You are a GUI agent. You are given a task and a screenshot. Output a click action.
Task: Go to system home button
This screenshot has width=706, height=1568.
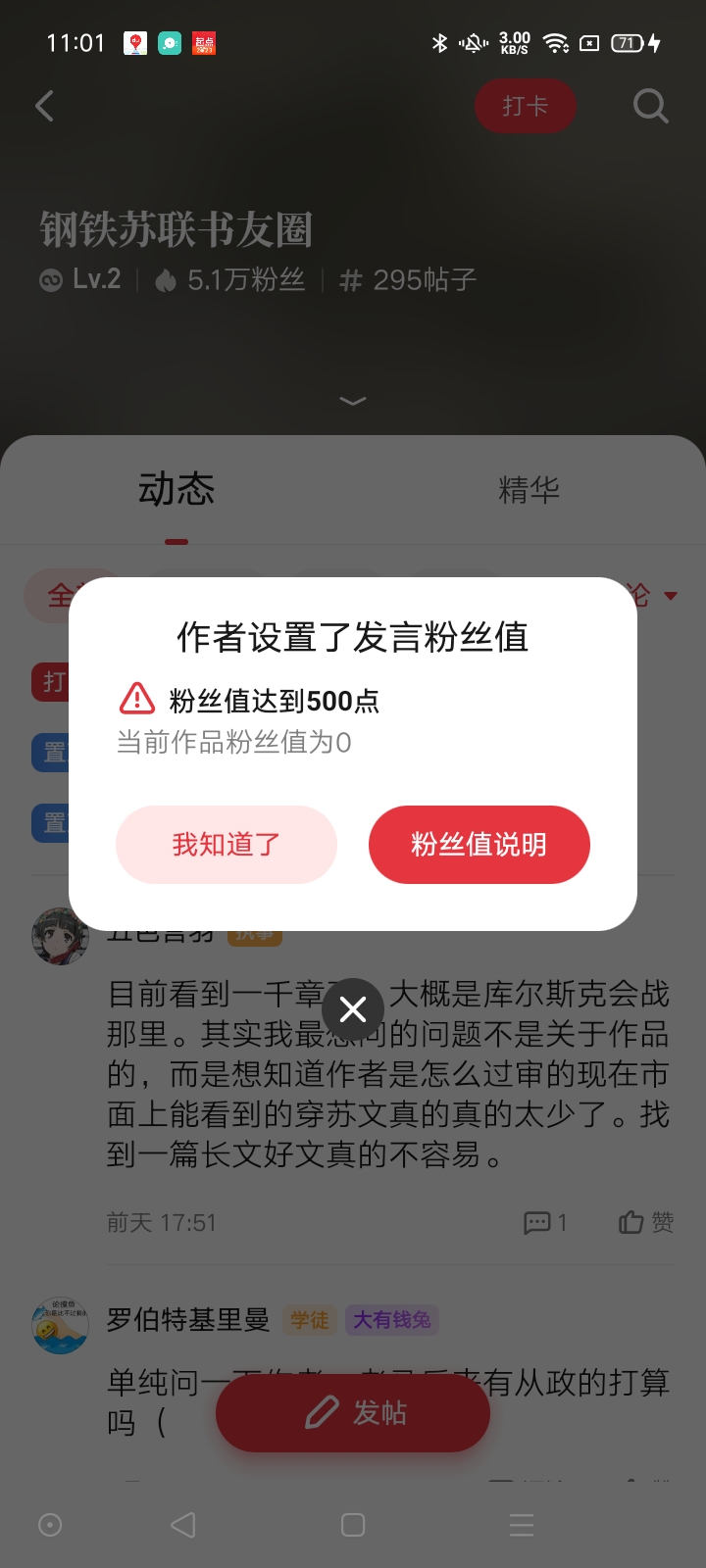click(353, 1525)
